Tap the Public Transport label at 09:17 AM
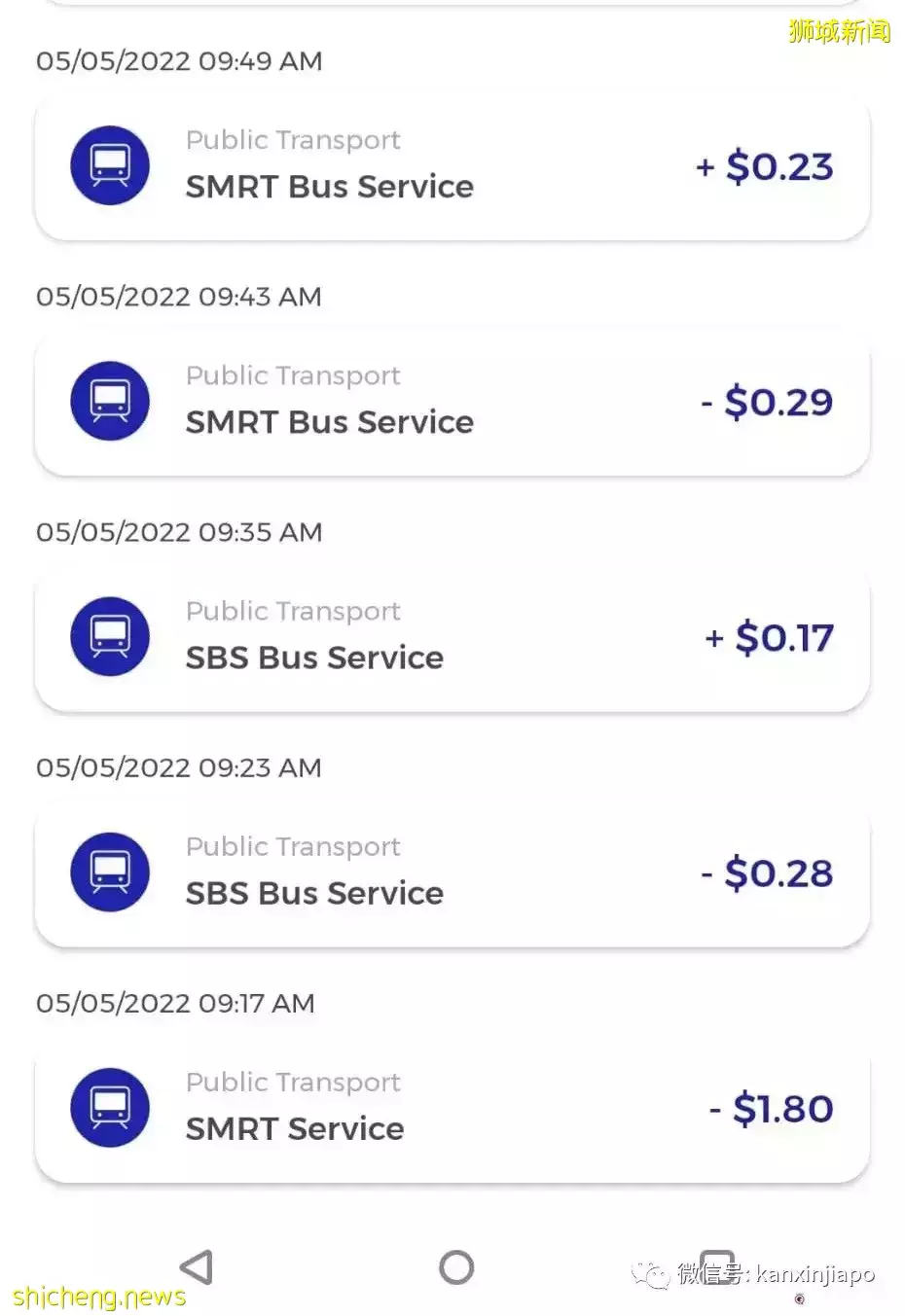Screen dimensions: 905x1316 point(292,1082)
